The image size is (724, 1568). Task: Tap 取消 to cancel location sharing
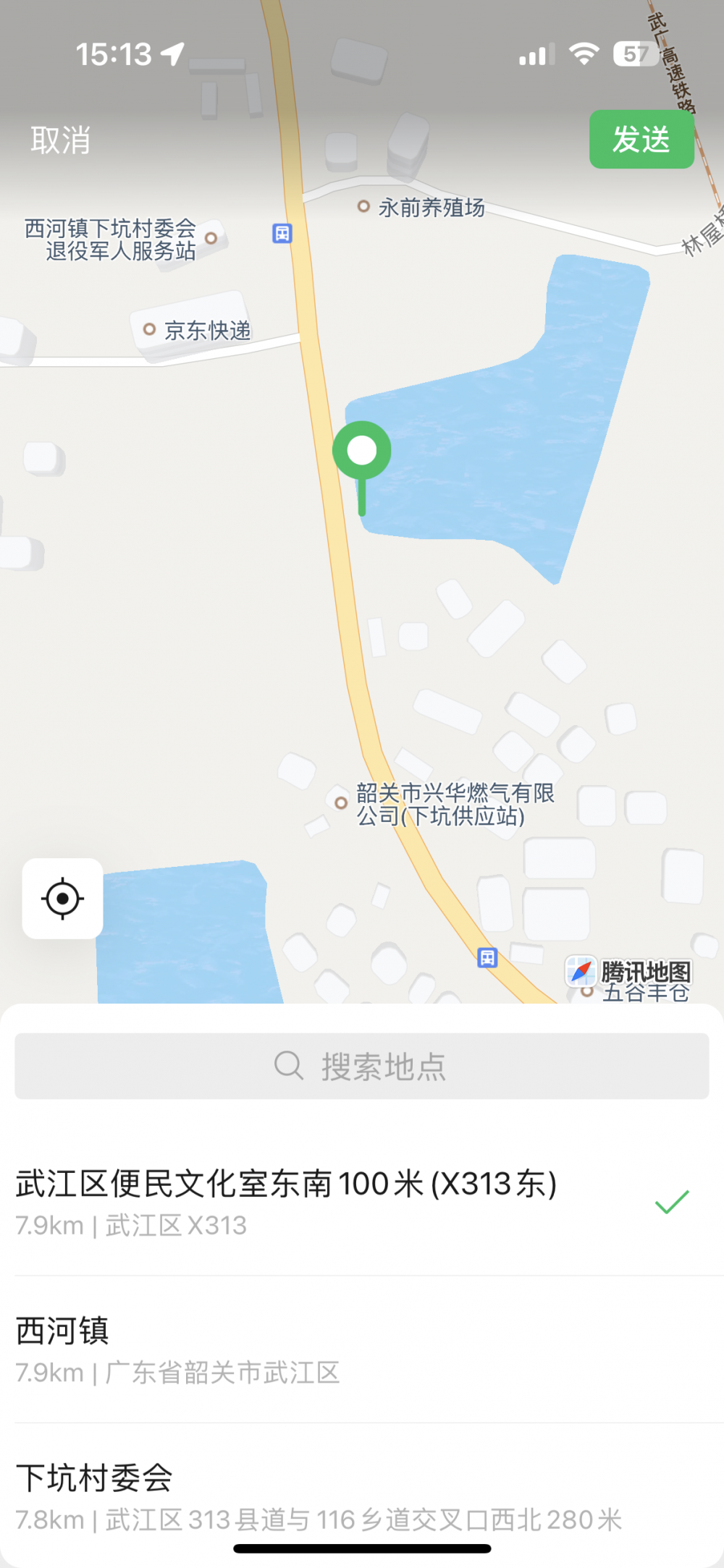tap(61, 140)
